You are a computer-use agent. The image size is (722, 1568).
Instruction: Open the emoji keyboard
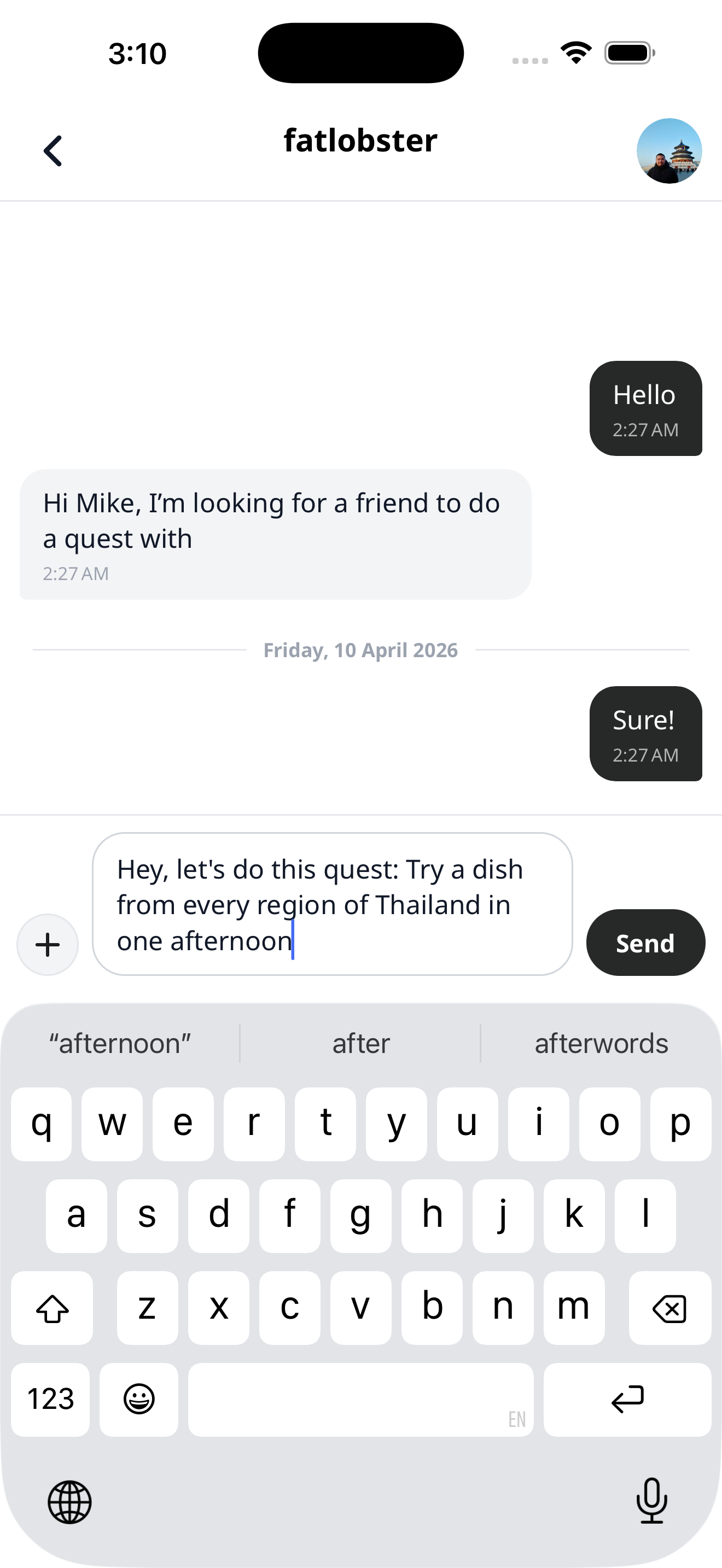[x=139, y=1399]
